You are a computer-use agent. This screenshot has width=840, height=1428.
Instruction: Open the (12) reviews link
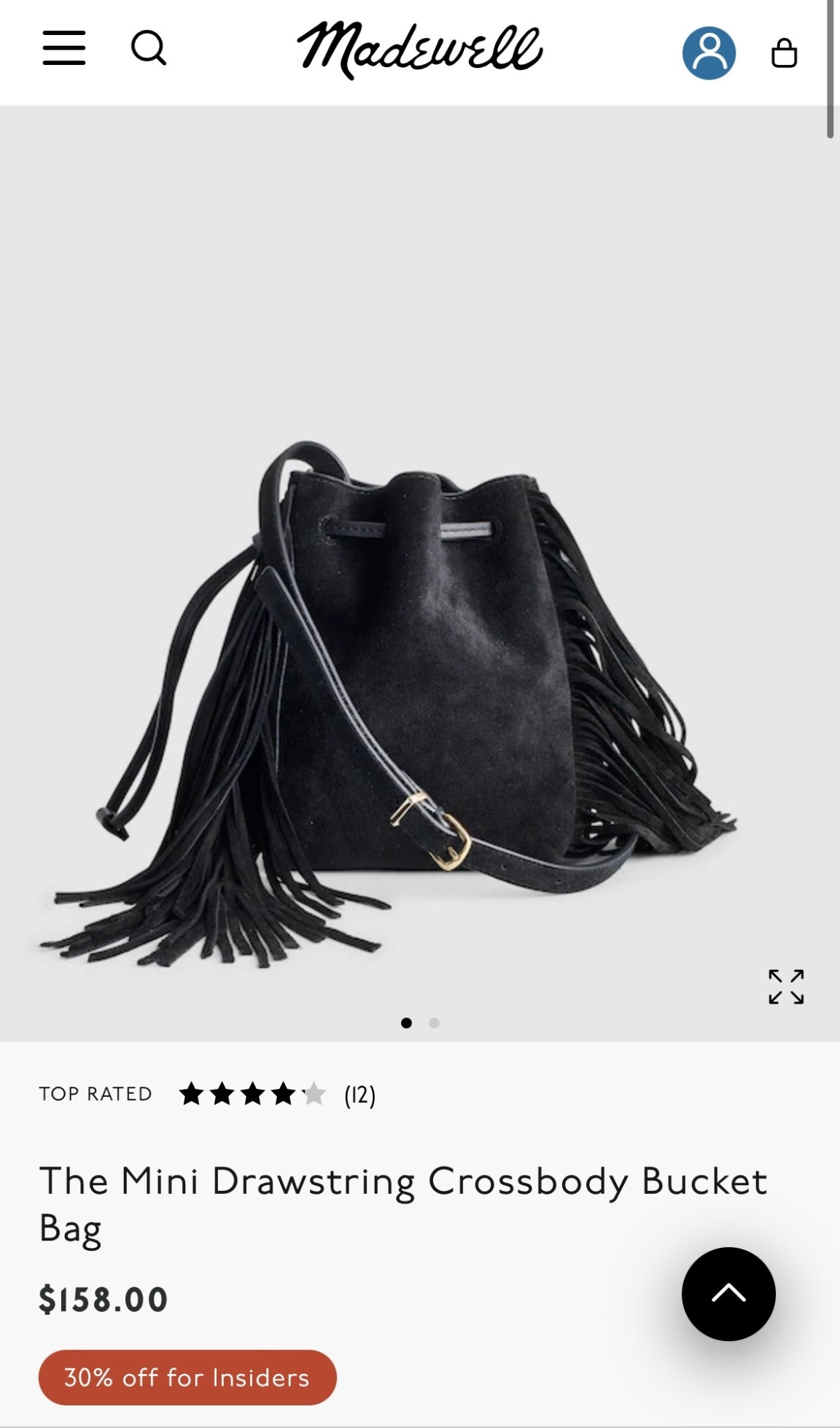[359, 1094]
